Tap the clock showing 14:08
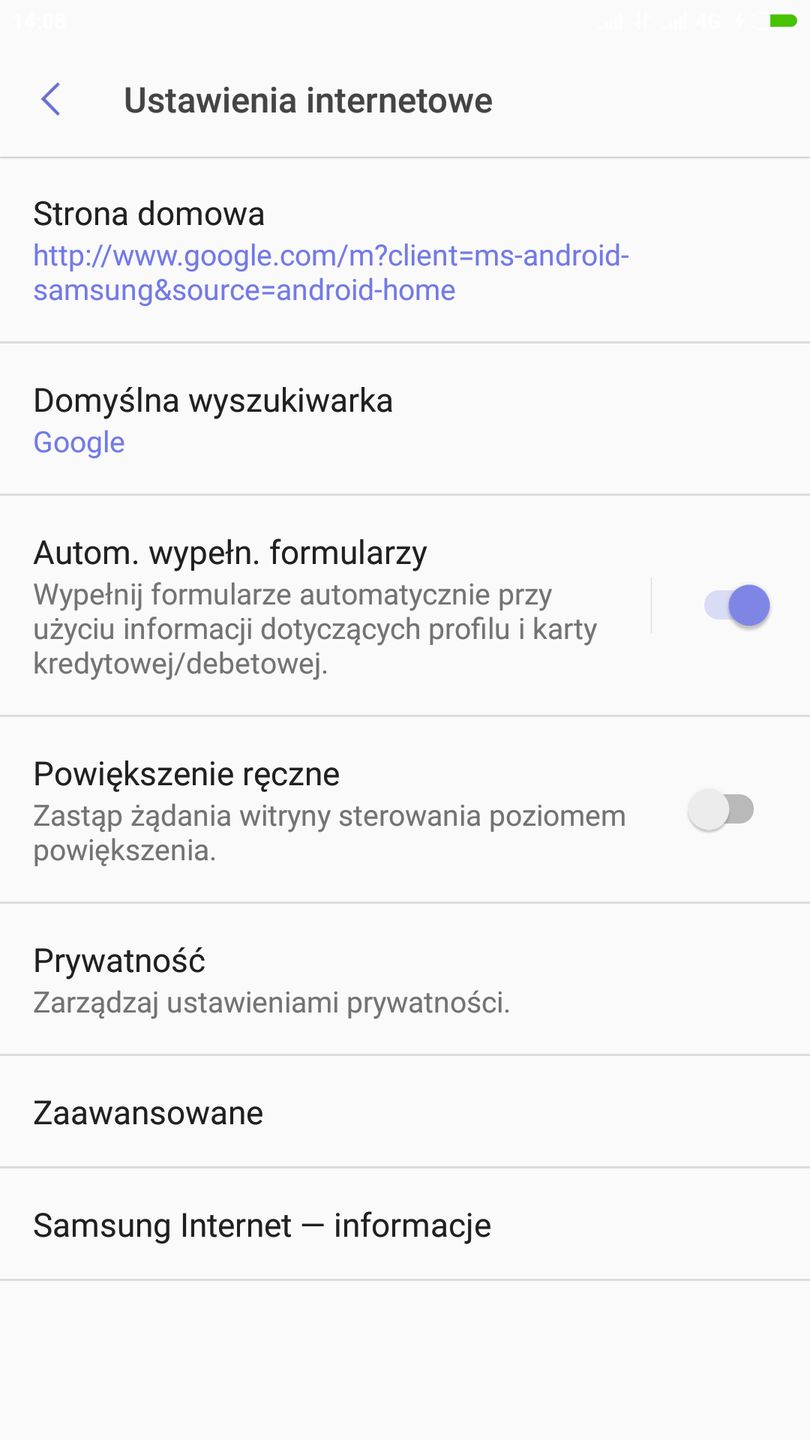The image size is (810, 1440). pos(40,18)
